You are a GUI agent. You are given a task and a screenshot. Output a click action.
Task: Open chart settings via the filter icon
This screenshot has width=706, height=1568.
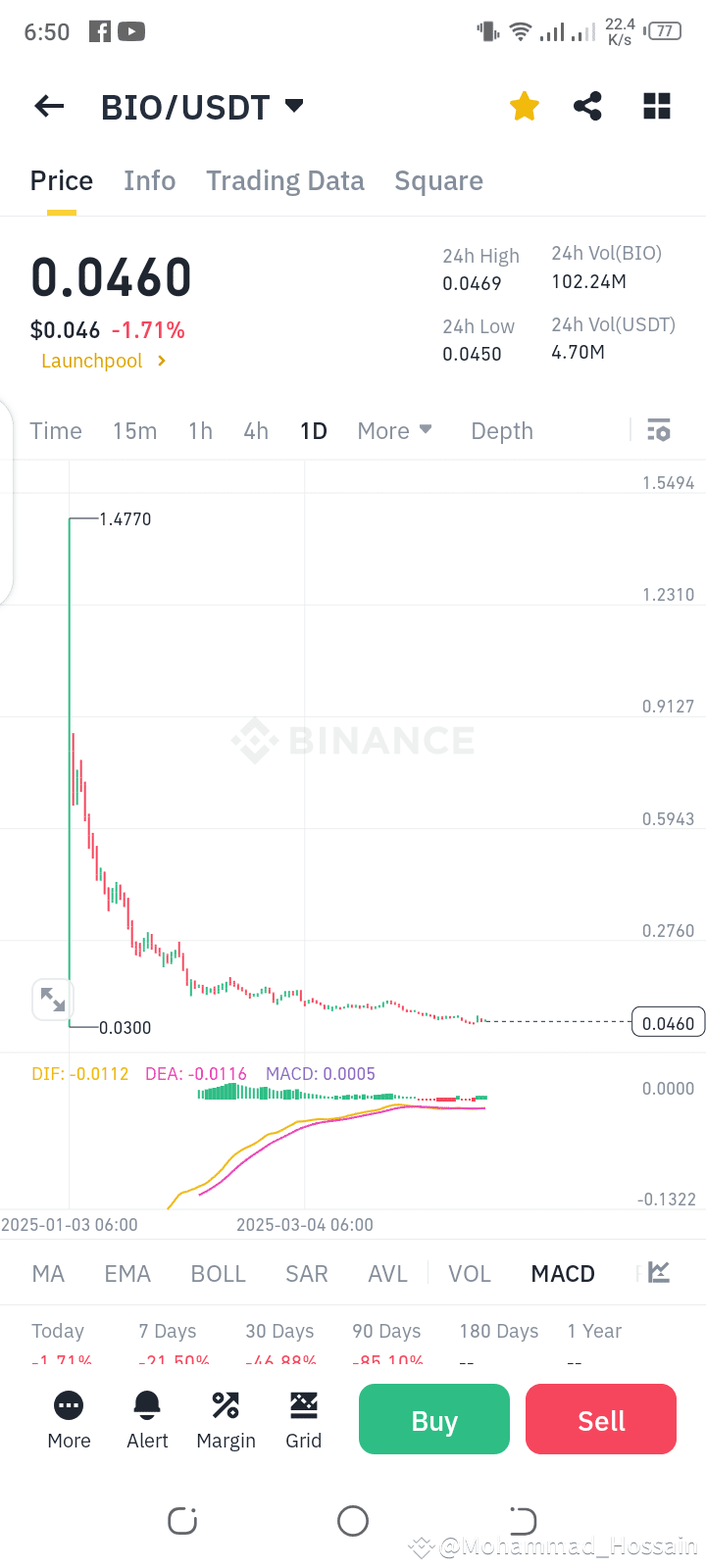pos(658,430)
